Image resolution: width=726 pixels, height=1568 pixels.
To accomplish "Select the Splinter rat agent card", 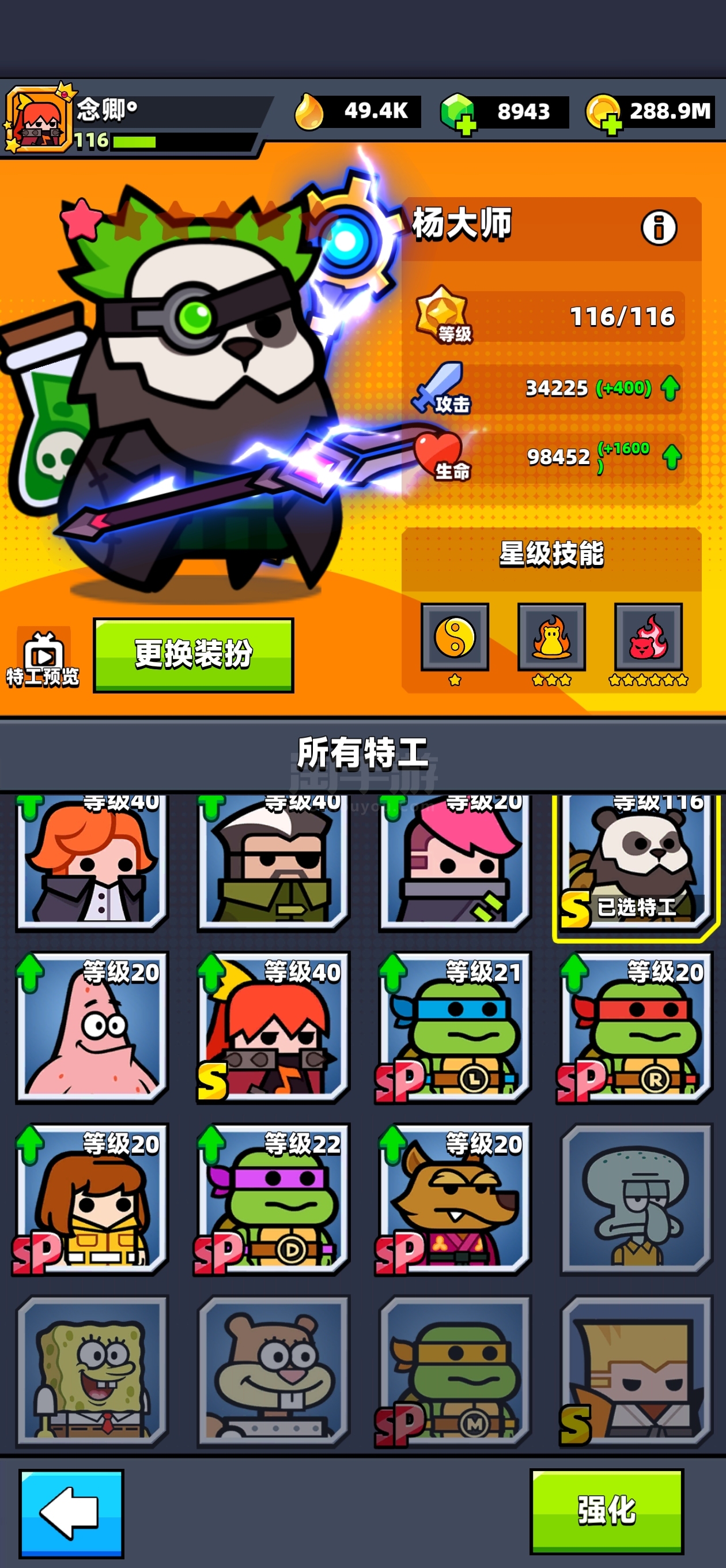I will [x=454, y=1199].
